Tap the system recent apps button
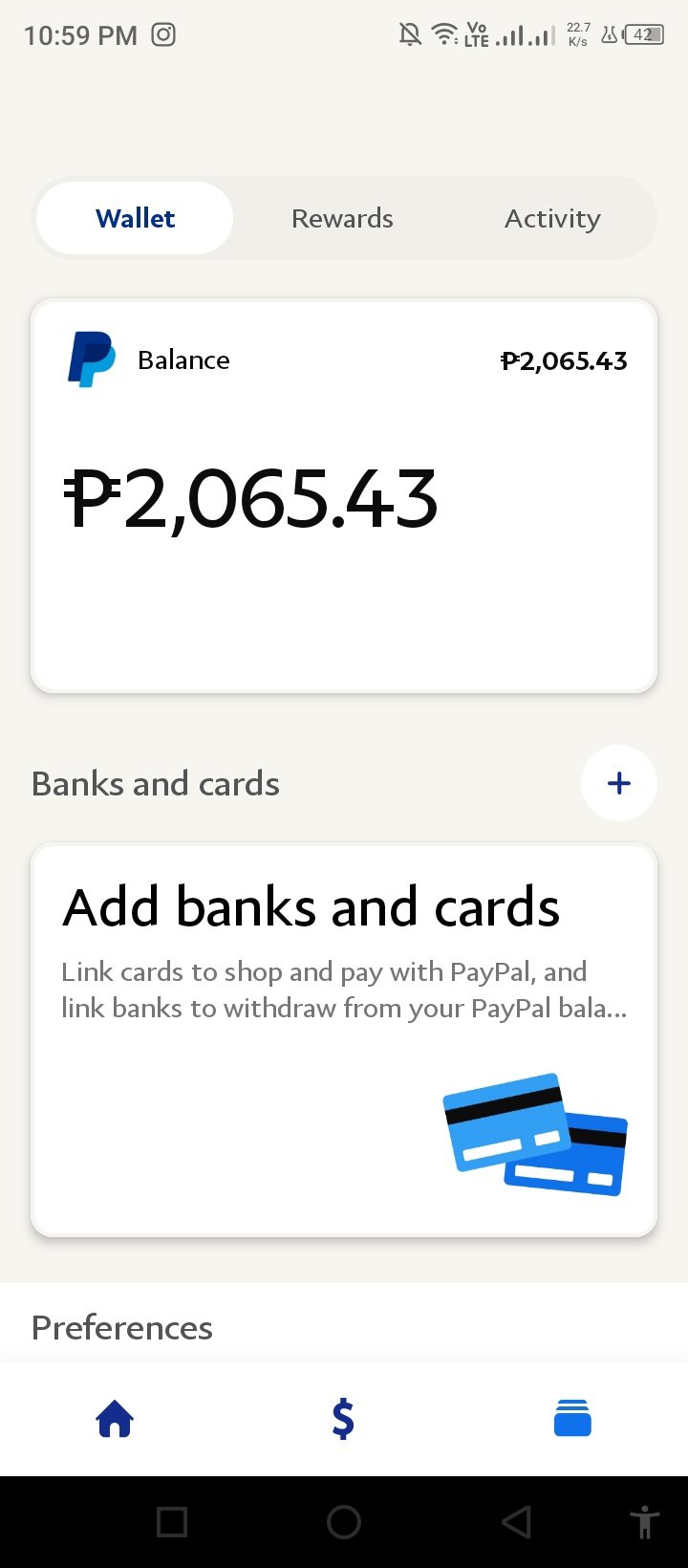688x1568 pixels. 172,1521
